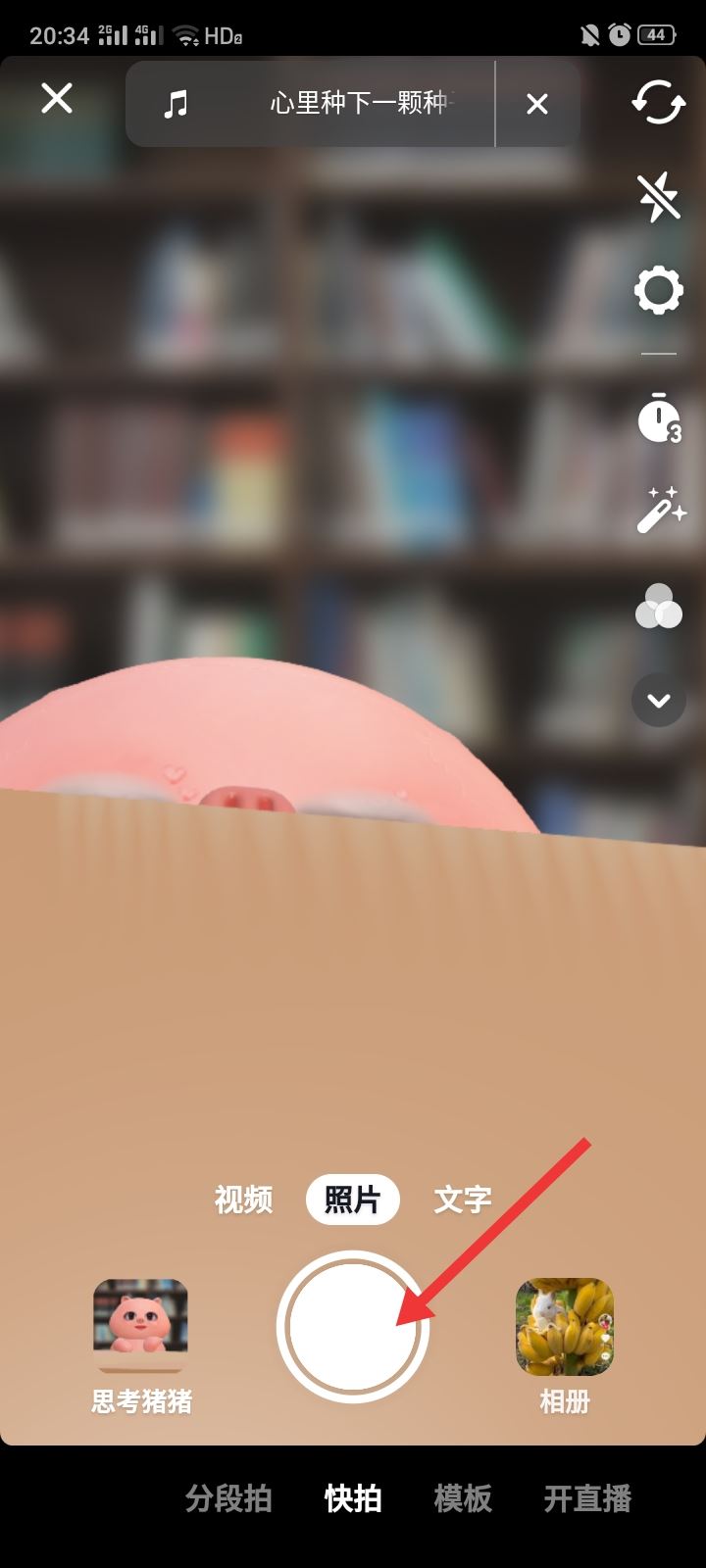Open 开直播 live streaming tab
This screenshot has height=1568, width=706.
click(x=587, y=1498)
